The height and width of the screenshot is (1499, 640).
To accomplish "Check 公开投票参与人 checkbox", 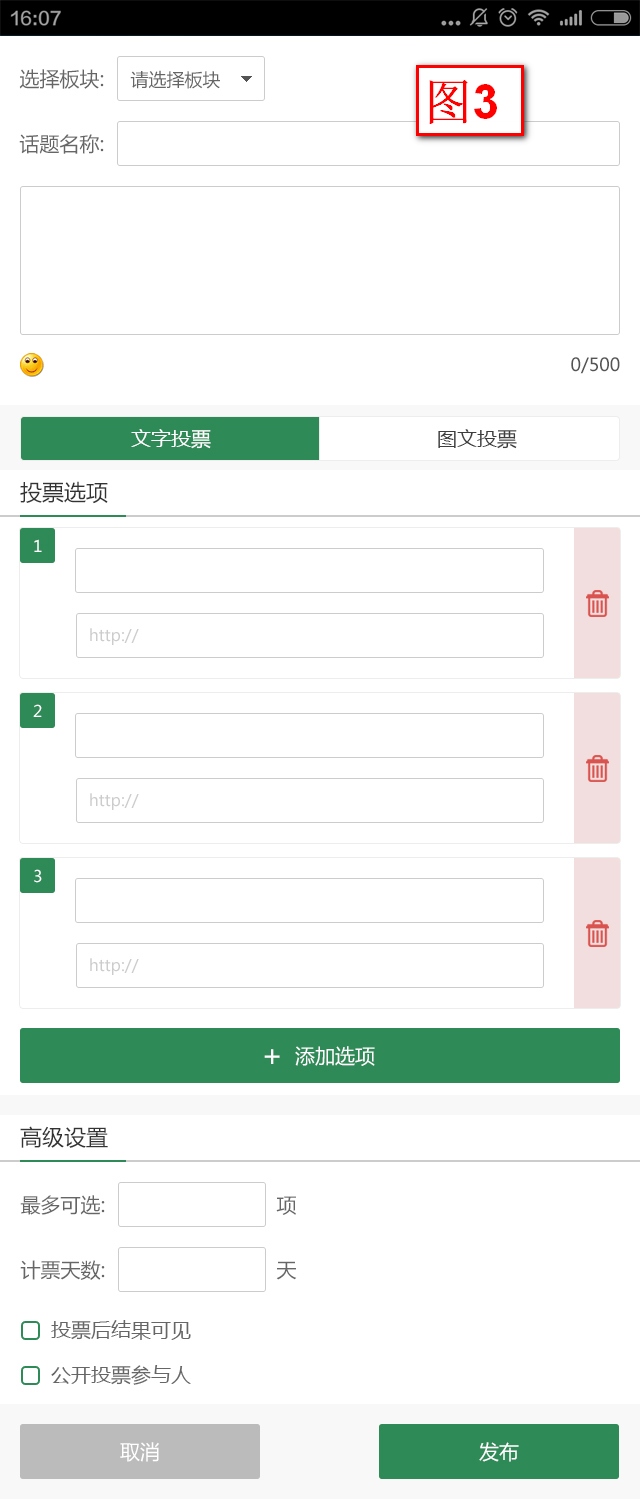I will (x=31, y=1375).
